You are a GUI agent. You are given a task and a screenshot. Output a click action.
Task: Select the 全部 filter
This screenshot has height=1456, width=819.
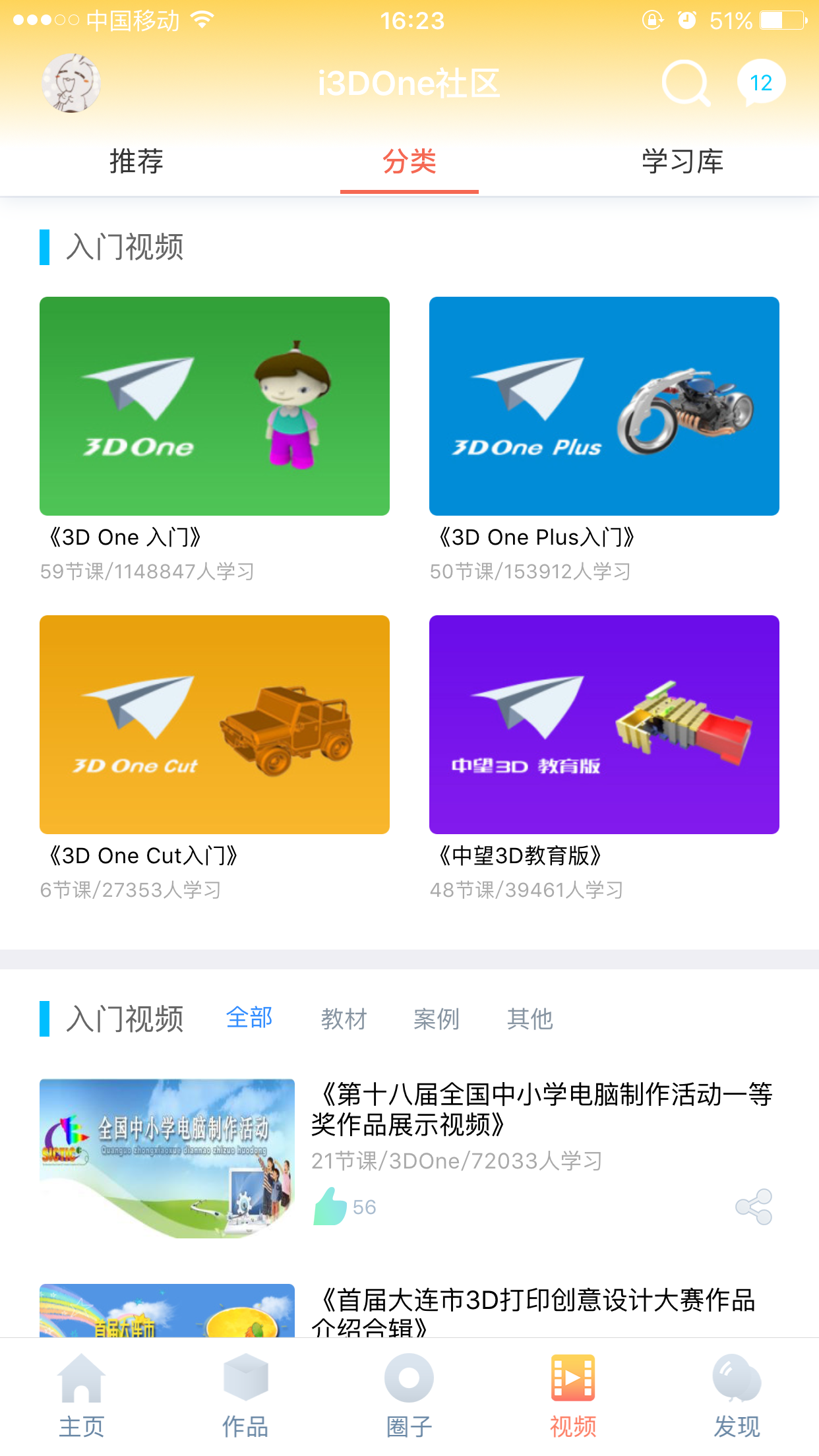coord(249,1018)
